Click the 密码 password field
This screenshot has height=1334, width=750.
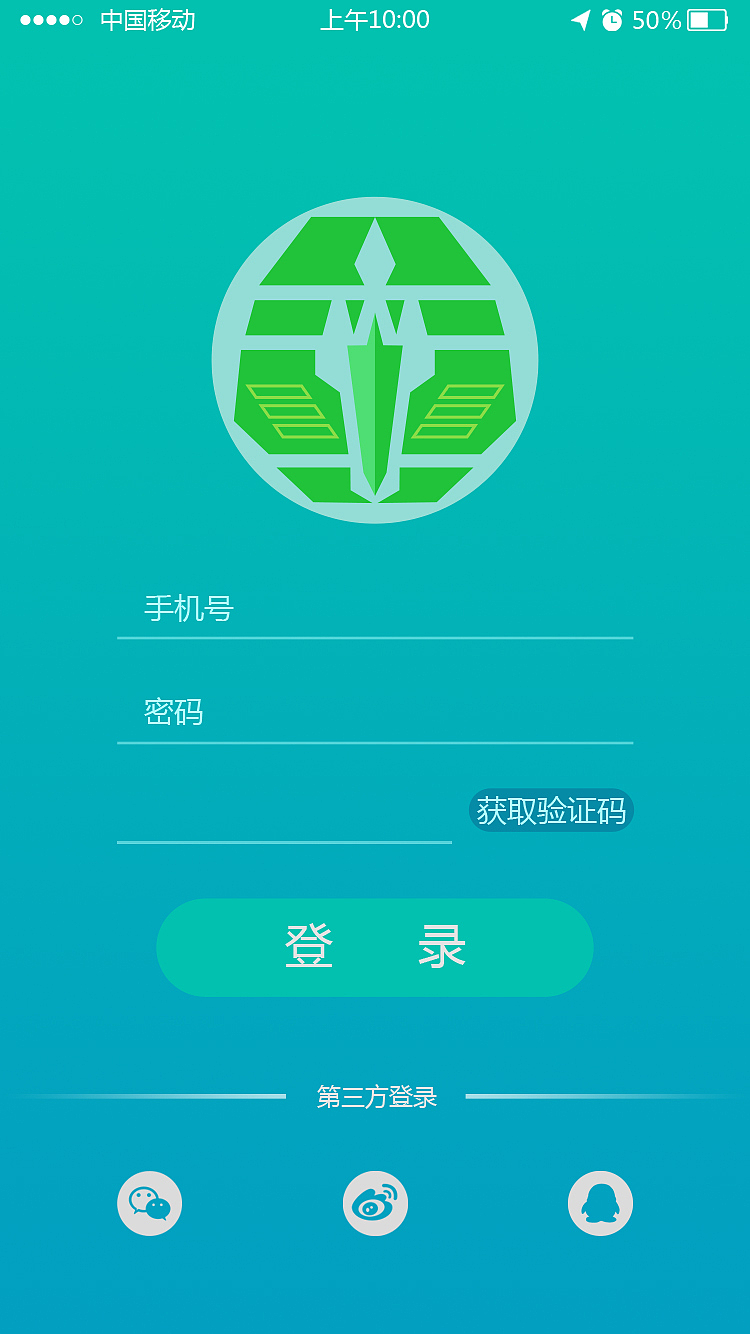tap(375, 715)
